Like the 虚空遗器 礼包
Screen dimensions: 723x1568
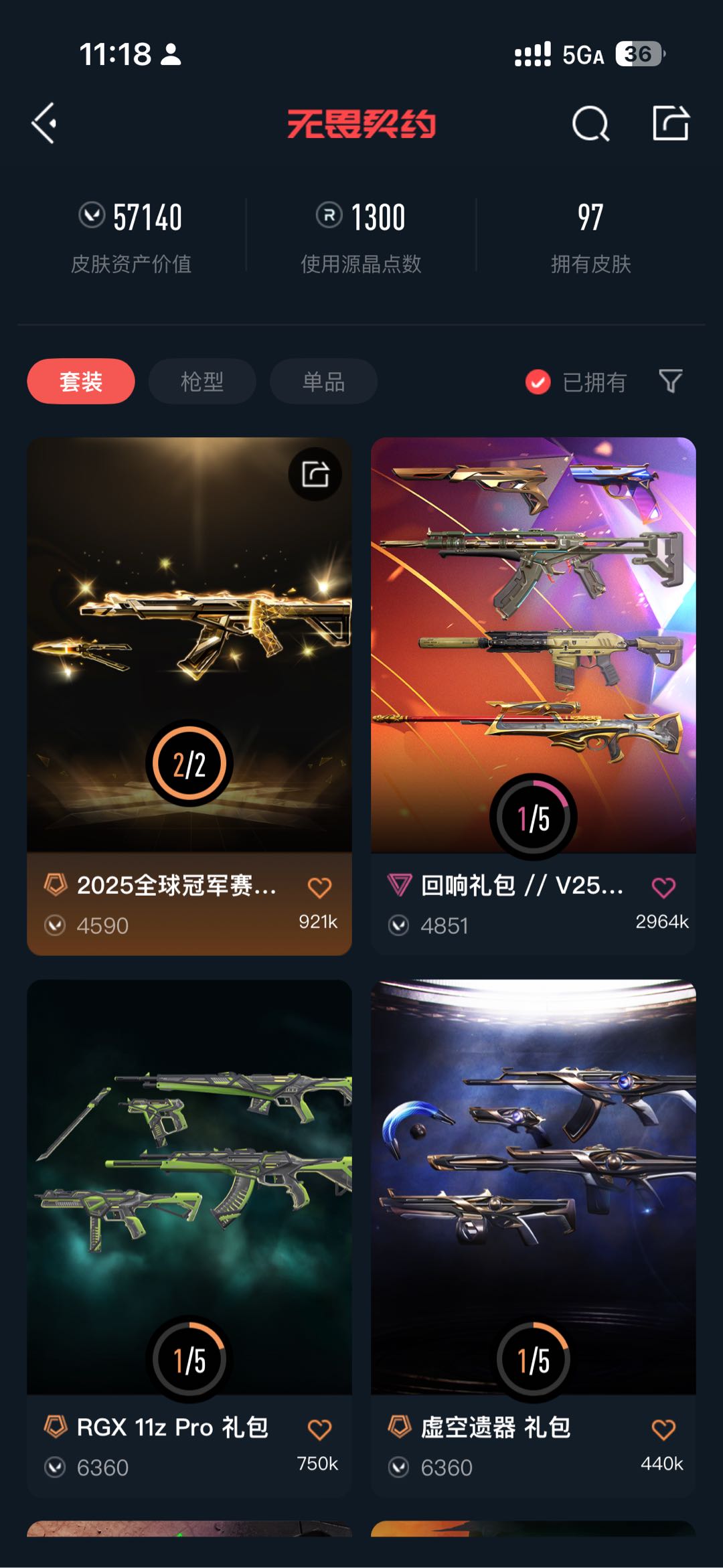click(663, 1429)
